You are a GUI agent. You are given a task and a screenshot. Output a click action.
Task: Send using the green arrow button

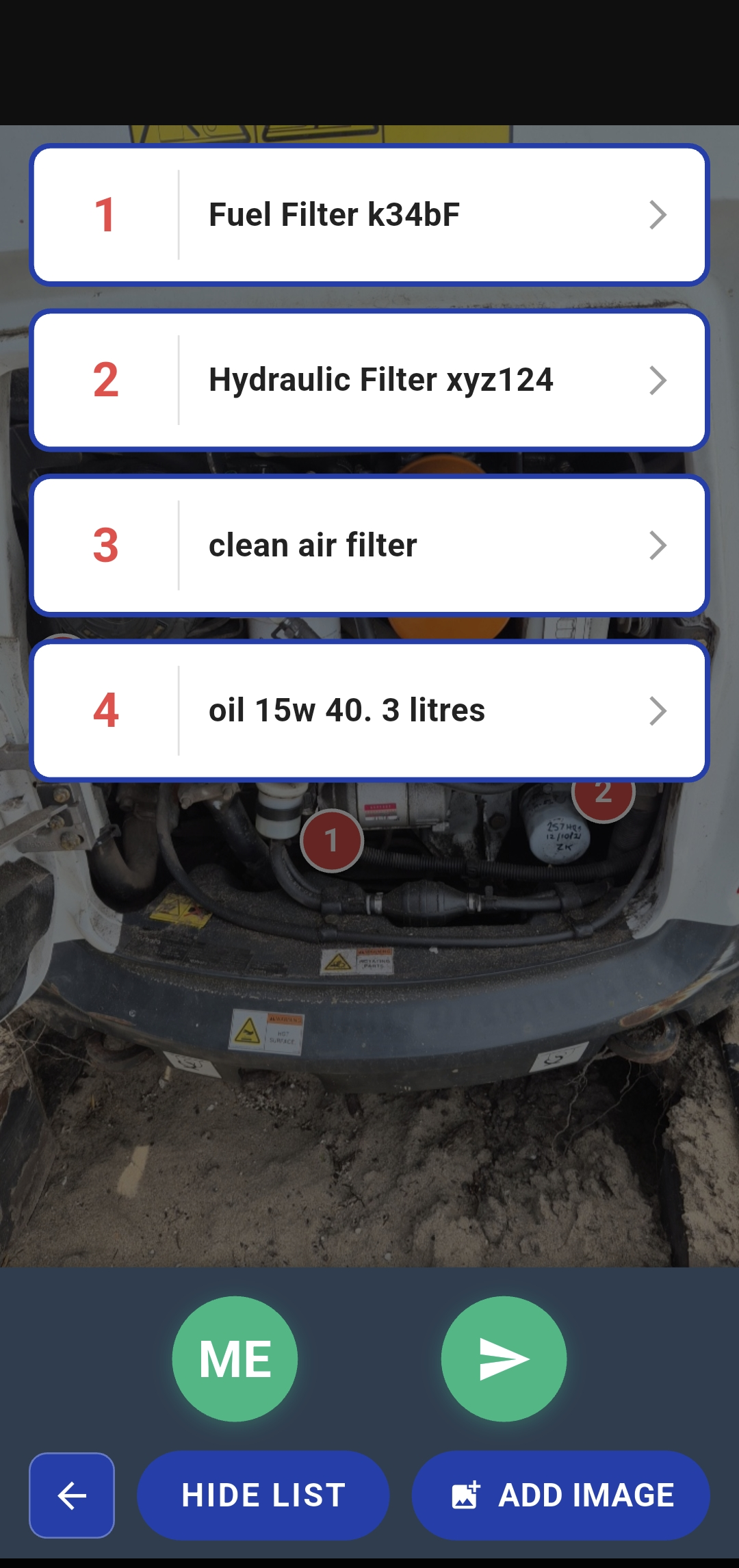pyautogui.click(x=504, y=1359)
